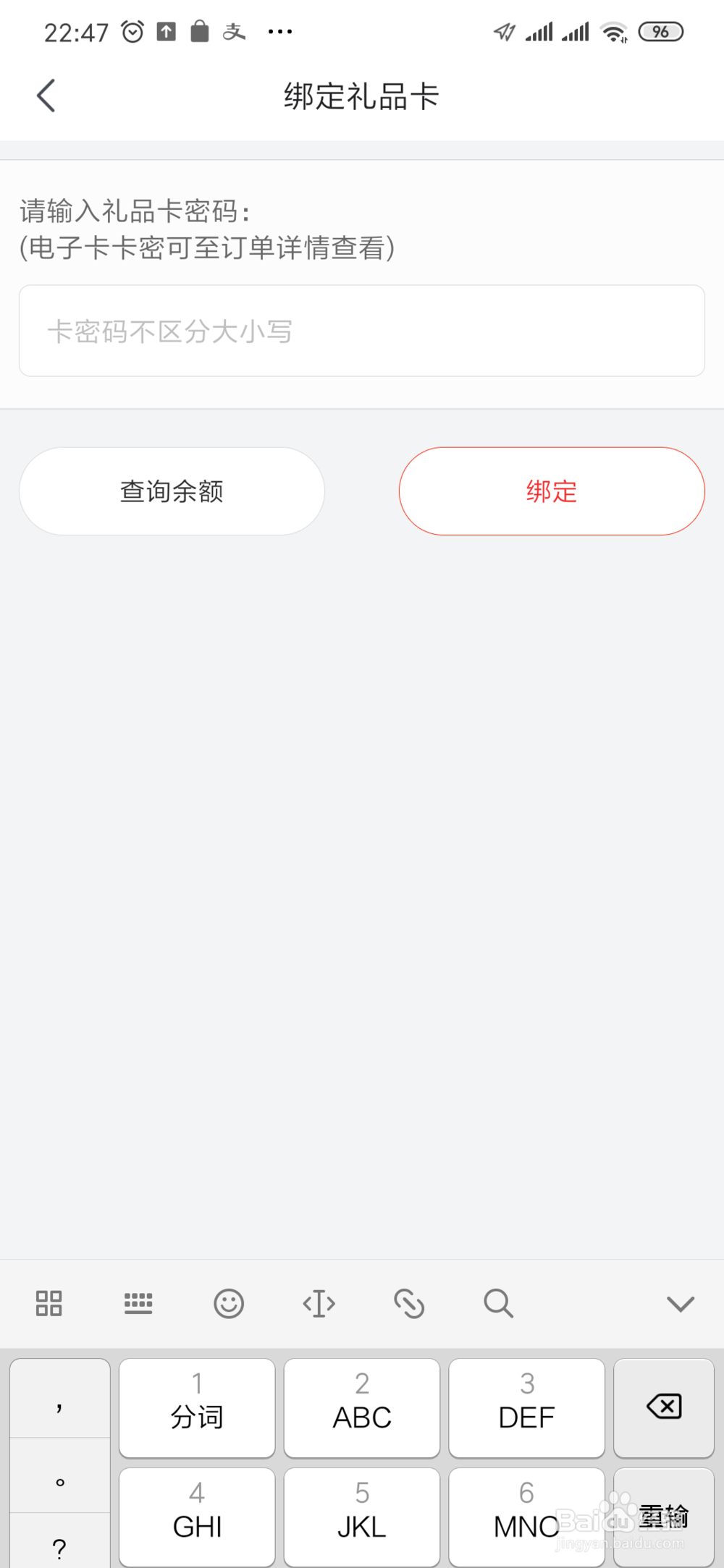
Task: Open the clipboard link icon
Action: coord(409,1305)
